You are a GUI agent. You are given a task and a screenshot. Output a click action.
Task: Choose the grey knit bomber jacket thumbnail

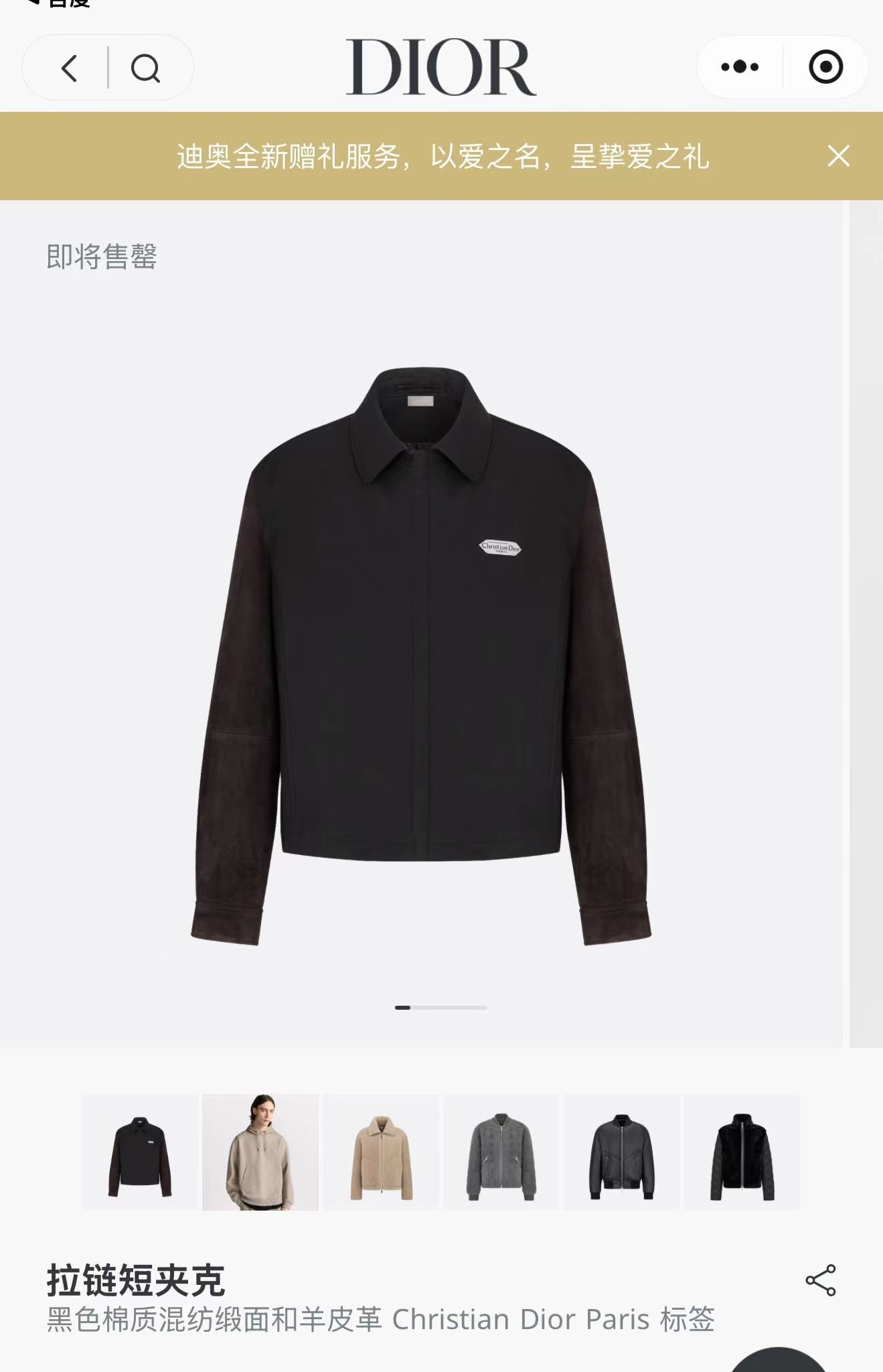501,1152
